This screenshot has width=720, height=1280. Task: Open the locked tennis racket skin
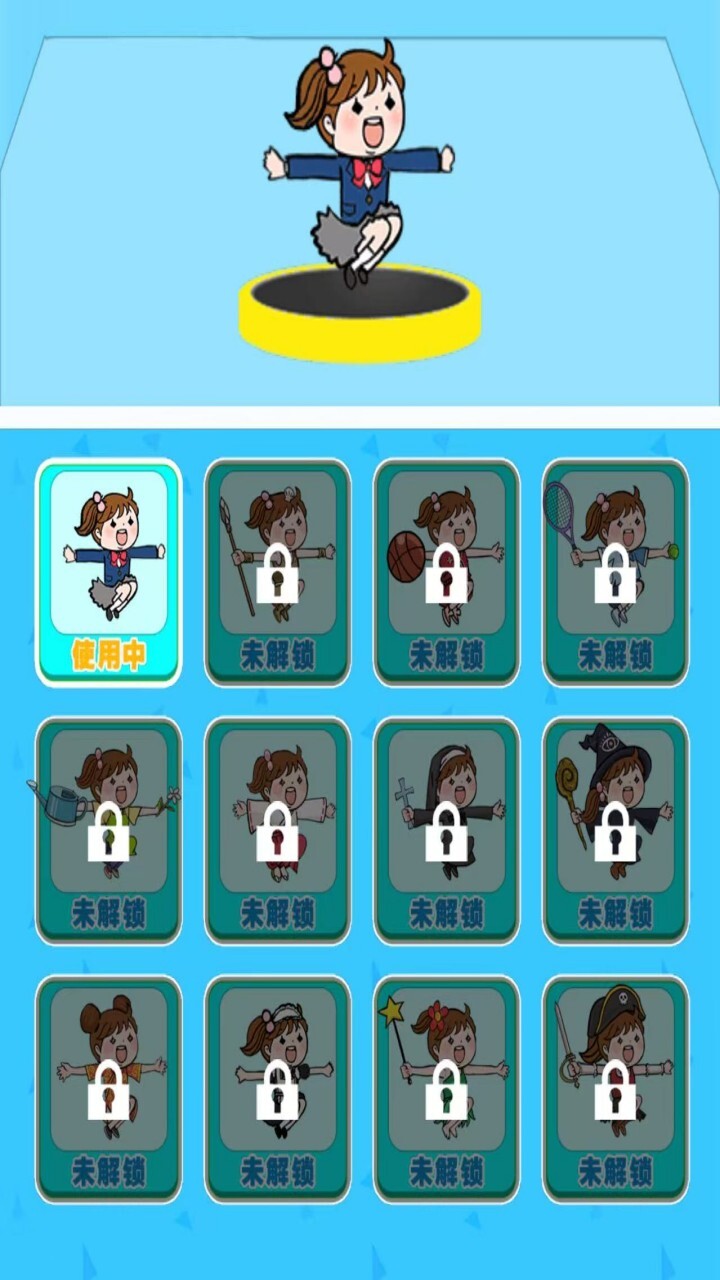[615, 572]
